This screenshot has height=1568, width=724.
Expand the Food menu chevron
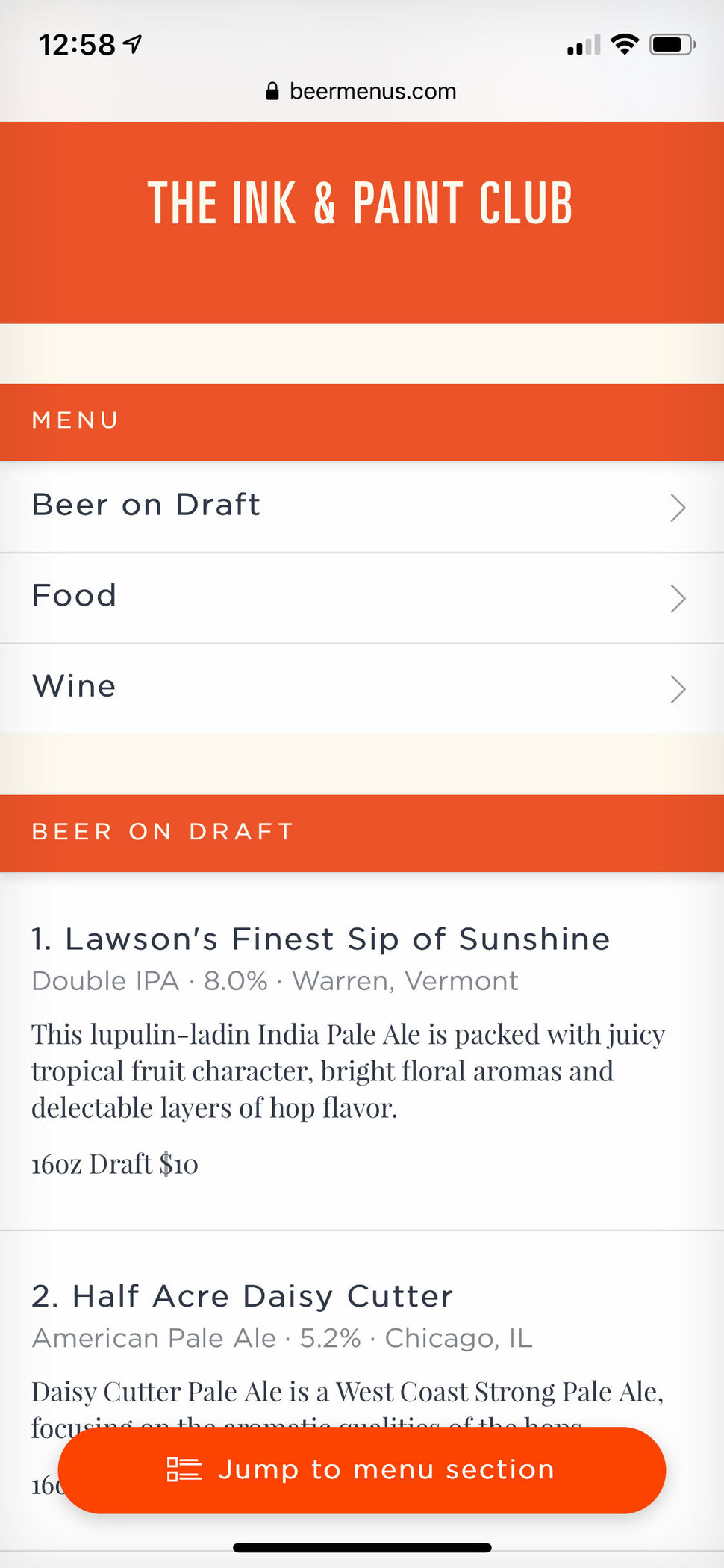678,598
